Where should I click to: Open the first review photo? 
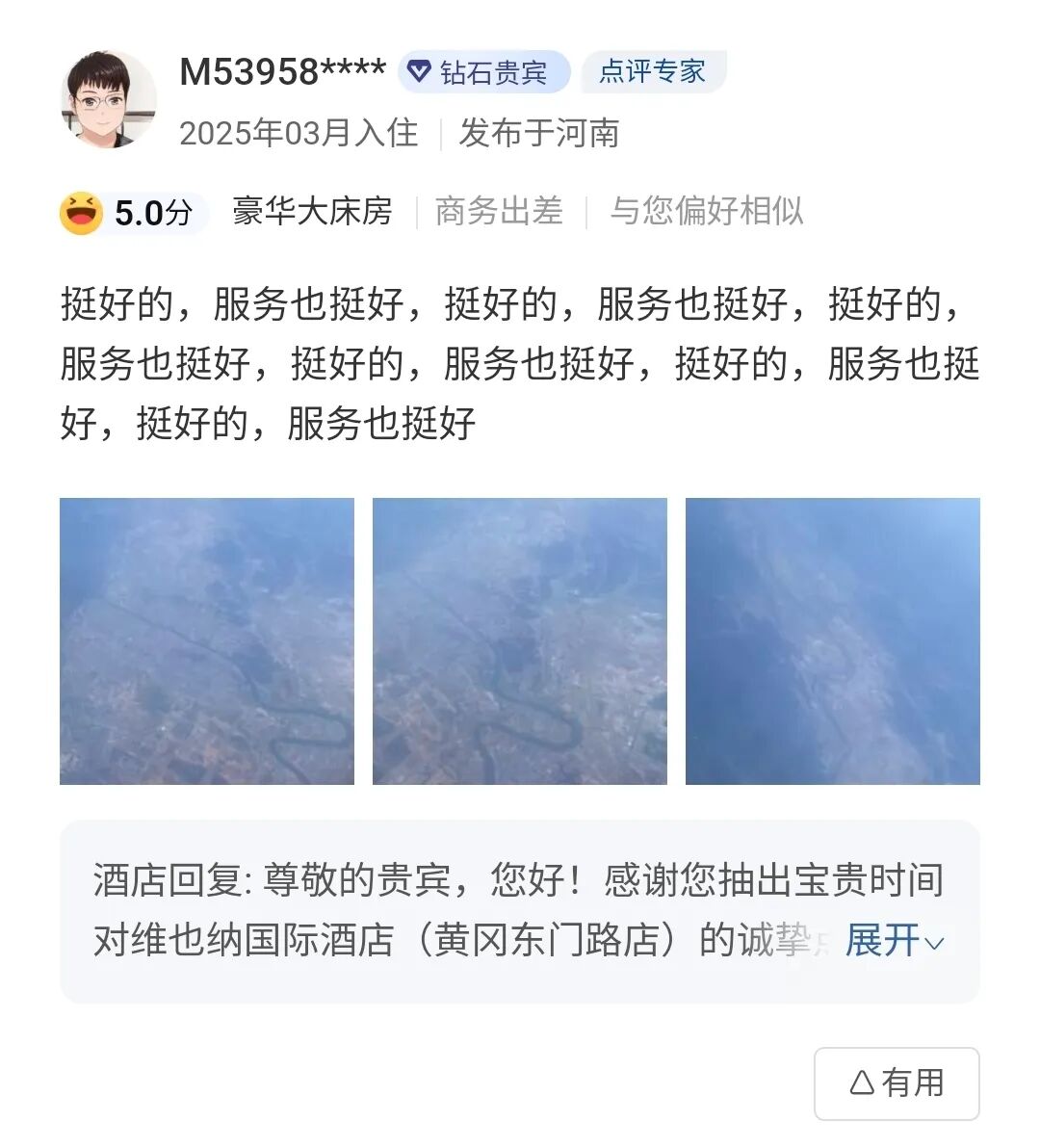(x=207, y=640)
